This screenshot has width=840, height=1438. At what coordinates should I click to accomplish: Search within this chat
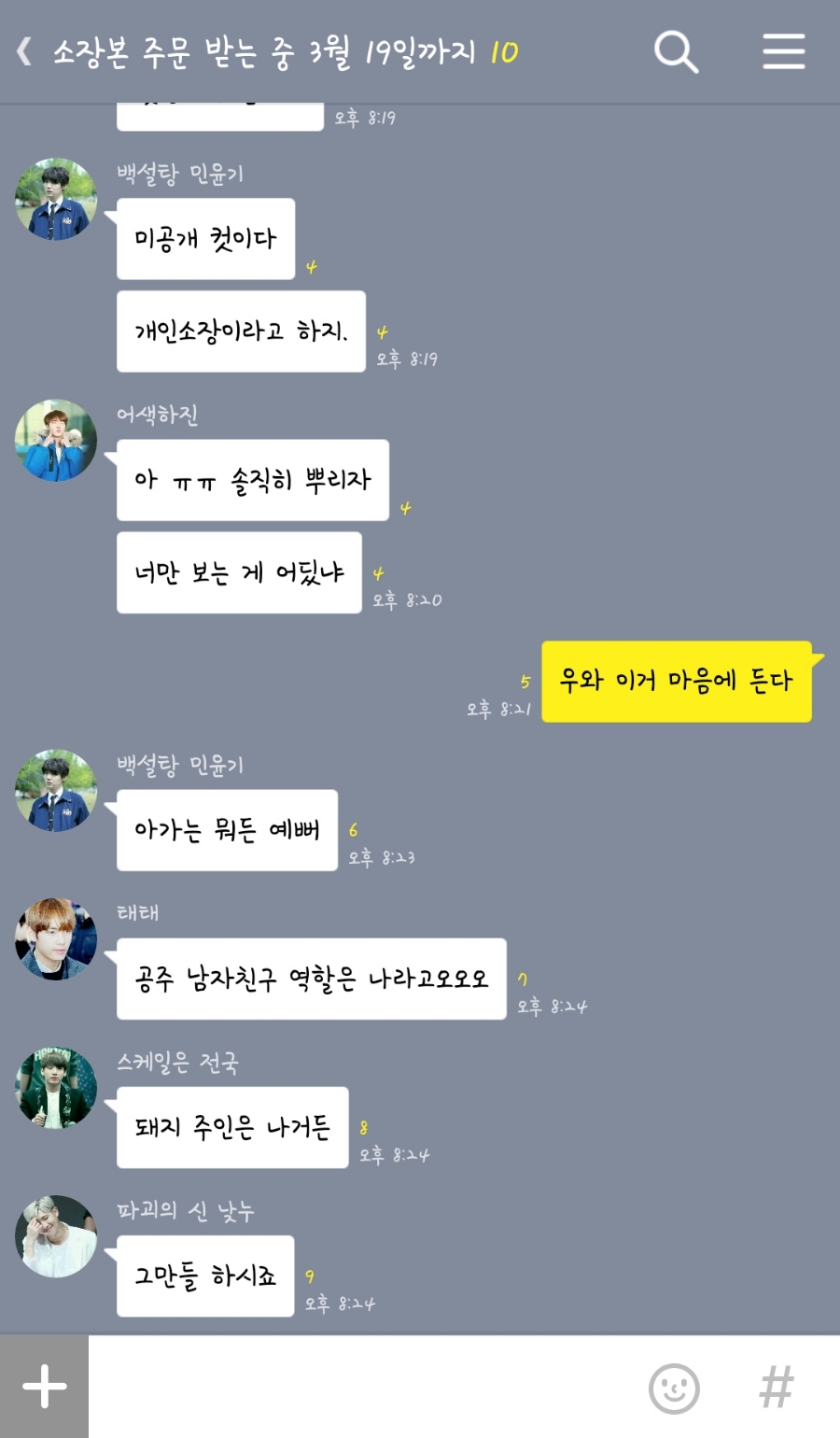(x=676, y=51)
